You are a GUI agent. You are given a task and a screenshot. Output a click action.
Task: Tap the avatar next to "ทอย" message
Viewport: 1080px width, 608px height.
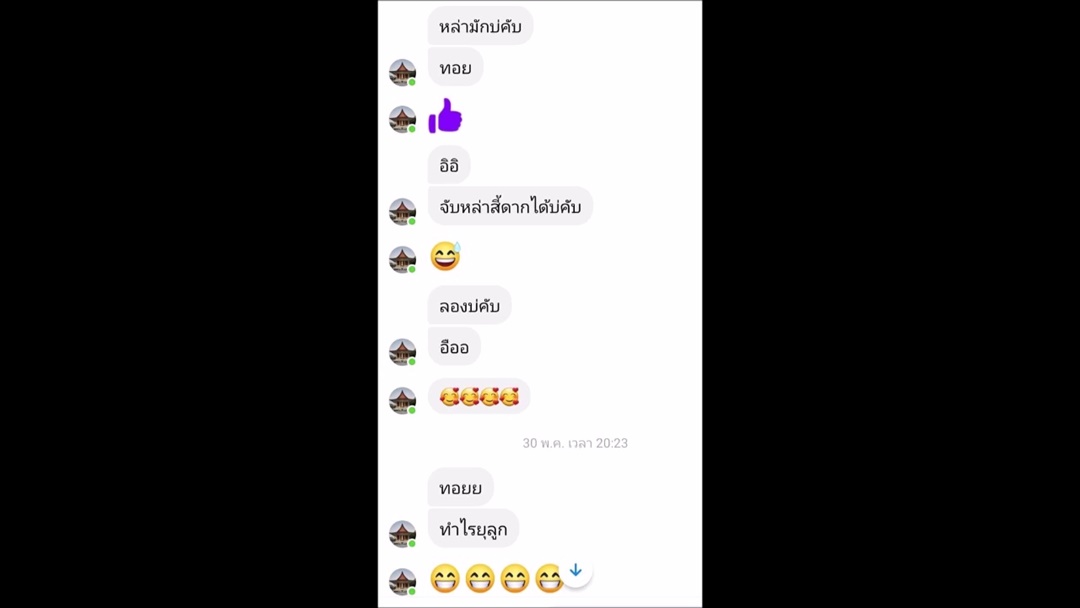402,72
